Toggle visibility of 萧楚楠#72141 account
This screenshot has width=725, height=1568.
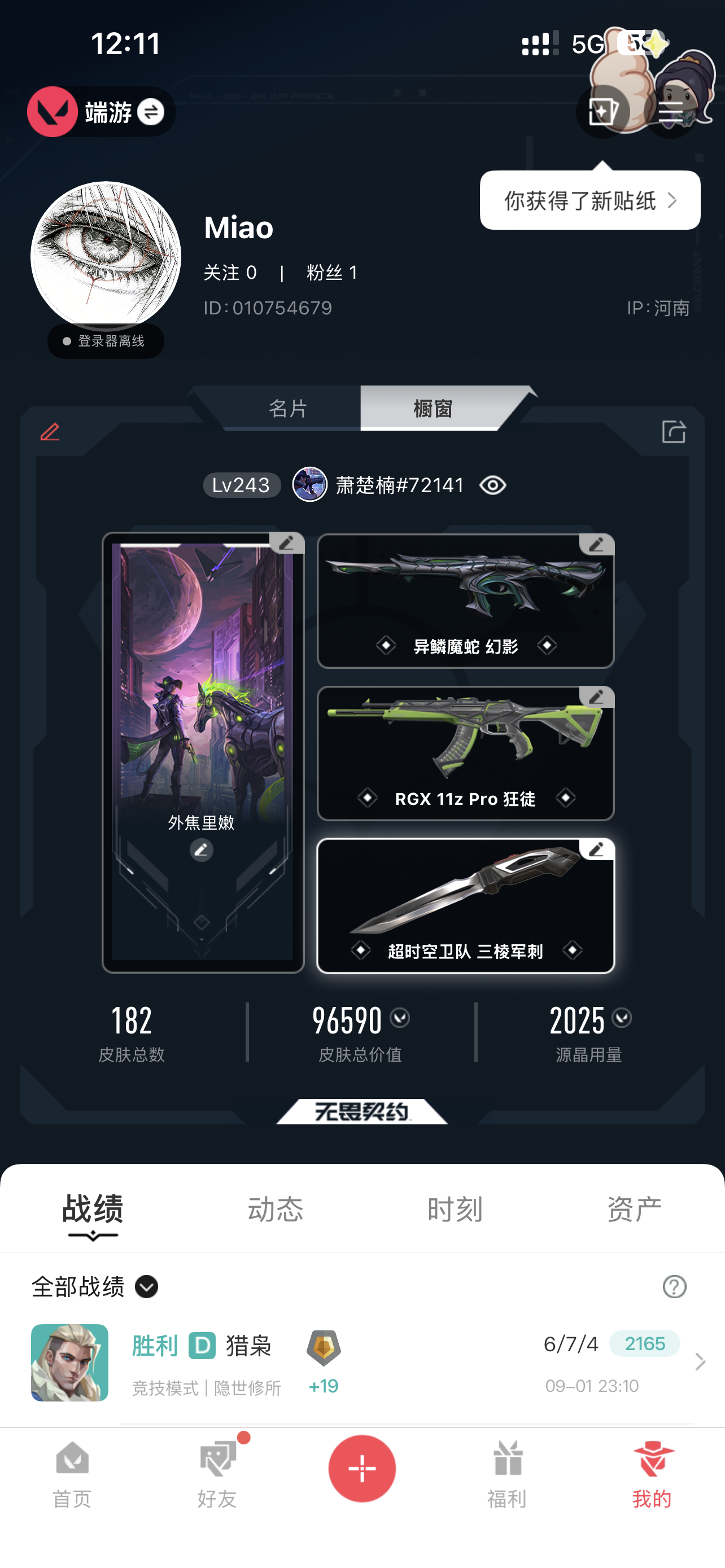tap(492, 485)
